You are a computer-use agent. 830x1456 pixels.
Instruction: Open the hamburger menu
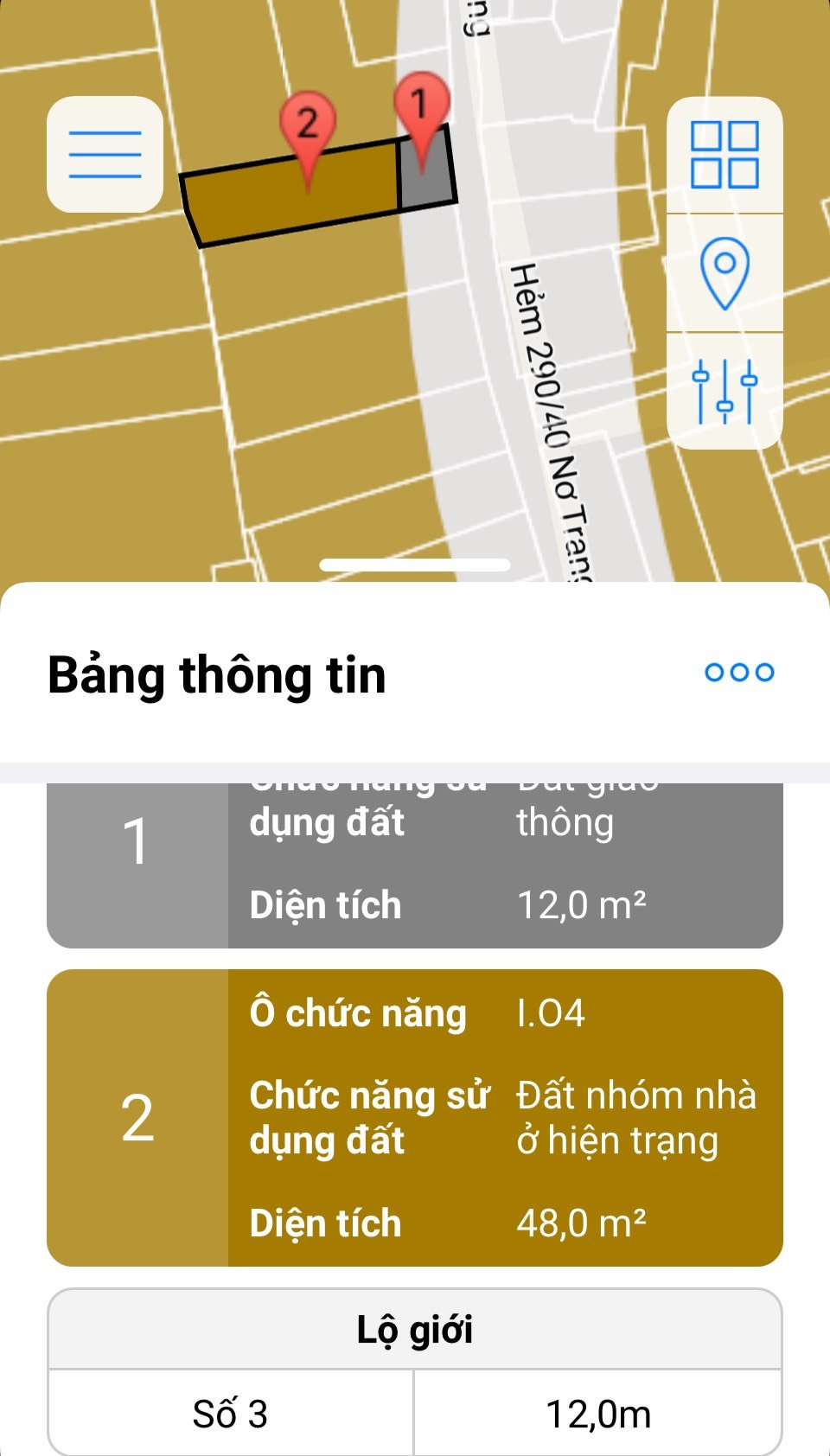tap(105, 155)
